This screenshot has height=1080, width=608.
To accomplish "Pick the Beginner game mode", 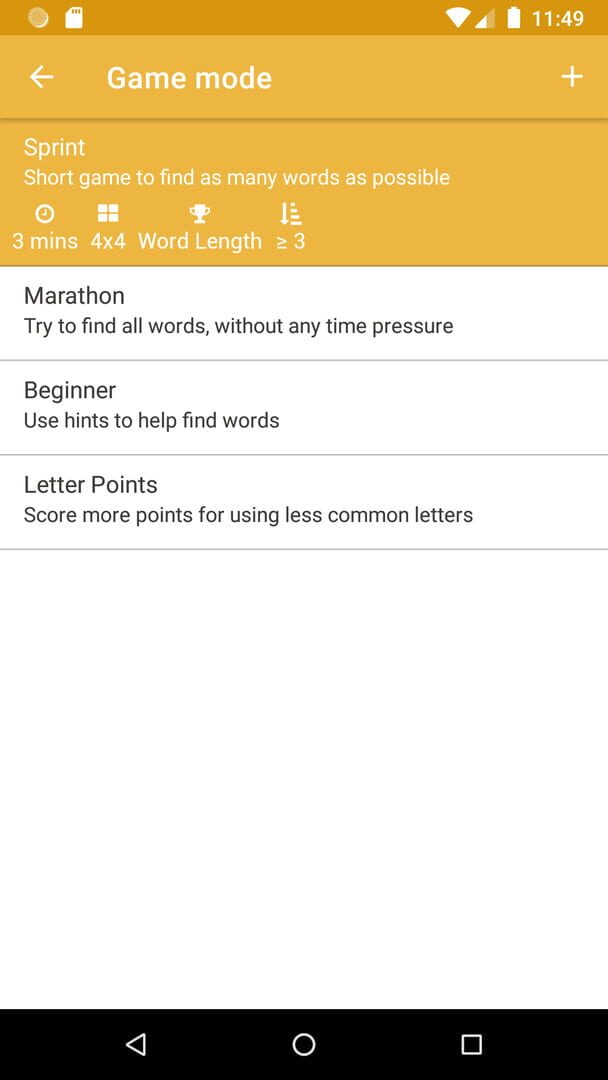I will pos(304,406).
